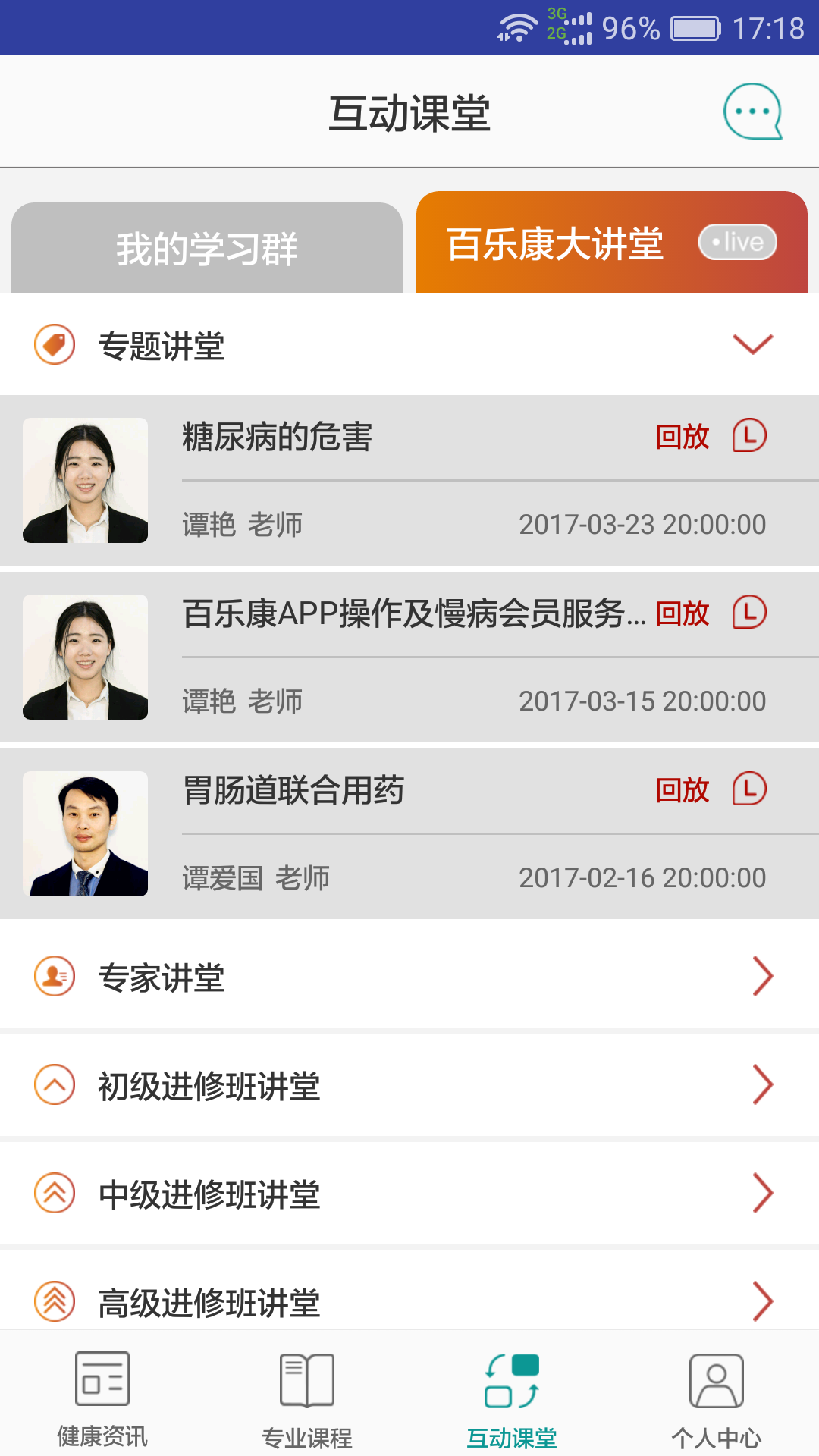Switch to 我的学习群 tab
Screen dimensions: 819x1456
(206, 249)
